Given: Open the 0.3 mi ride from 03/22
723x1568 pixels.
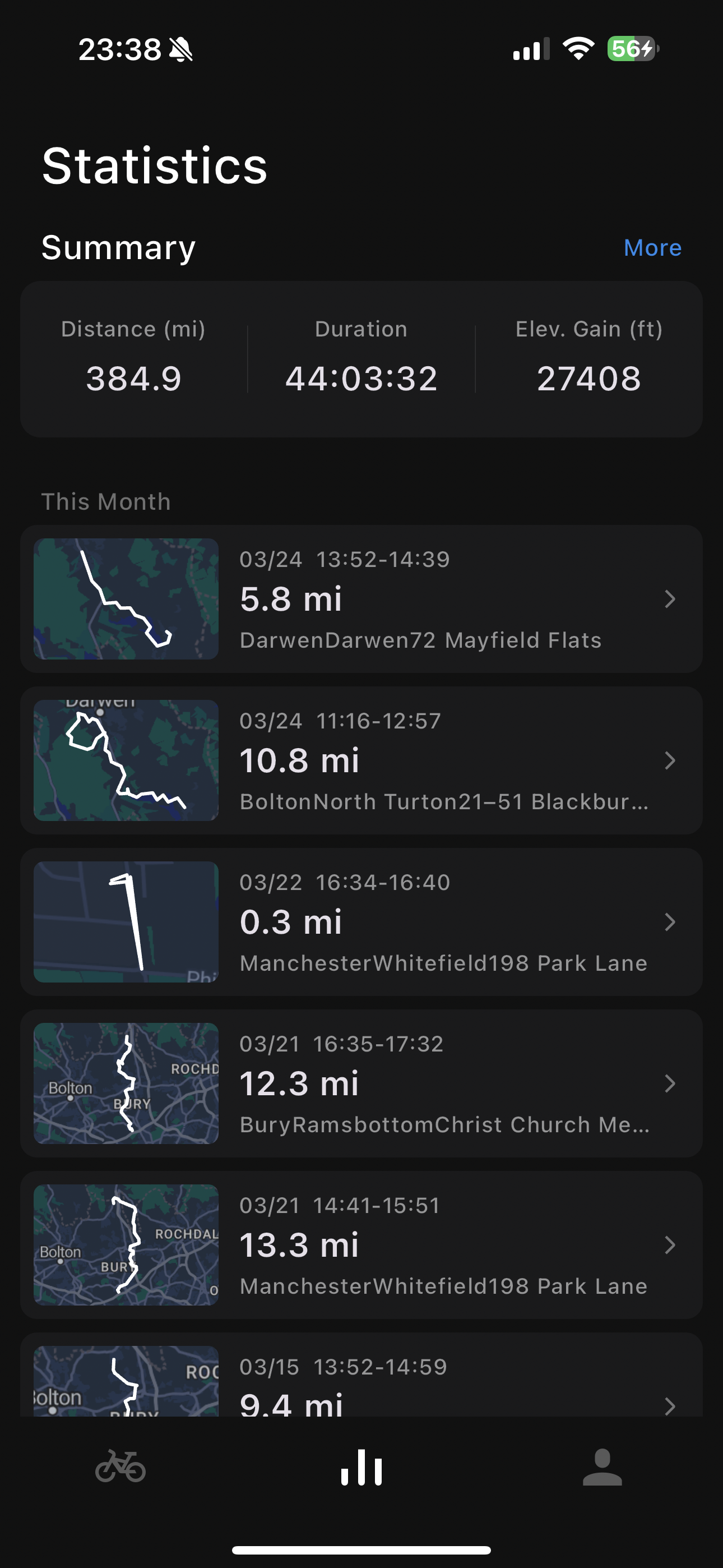Looking at the screenshot, I should coord(361,921).
